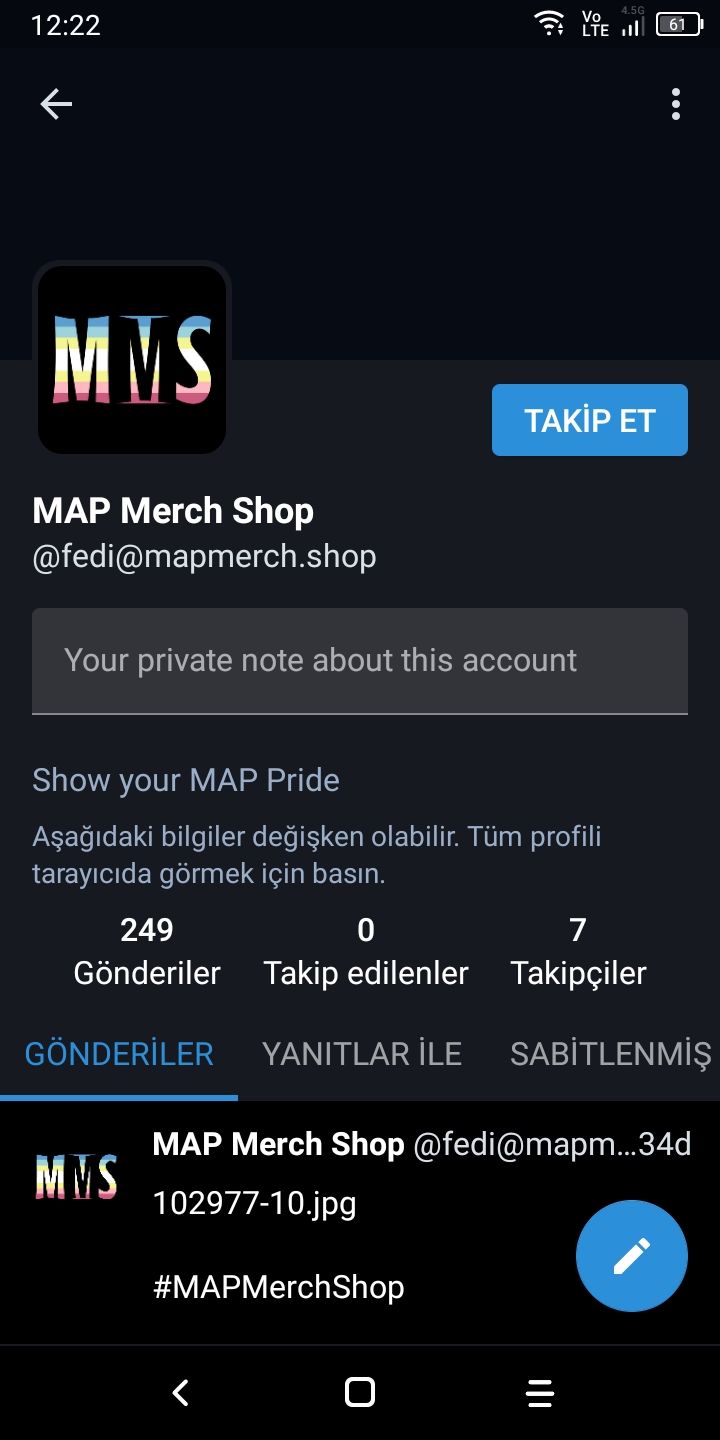Screen dimensions: 720x1440
Task: Open the post titled 102977-10.jpg
Action: point(254,1203)
